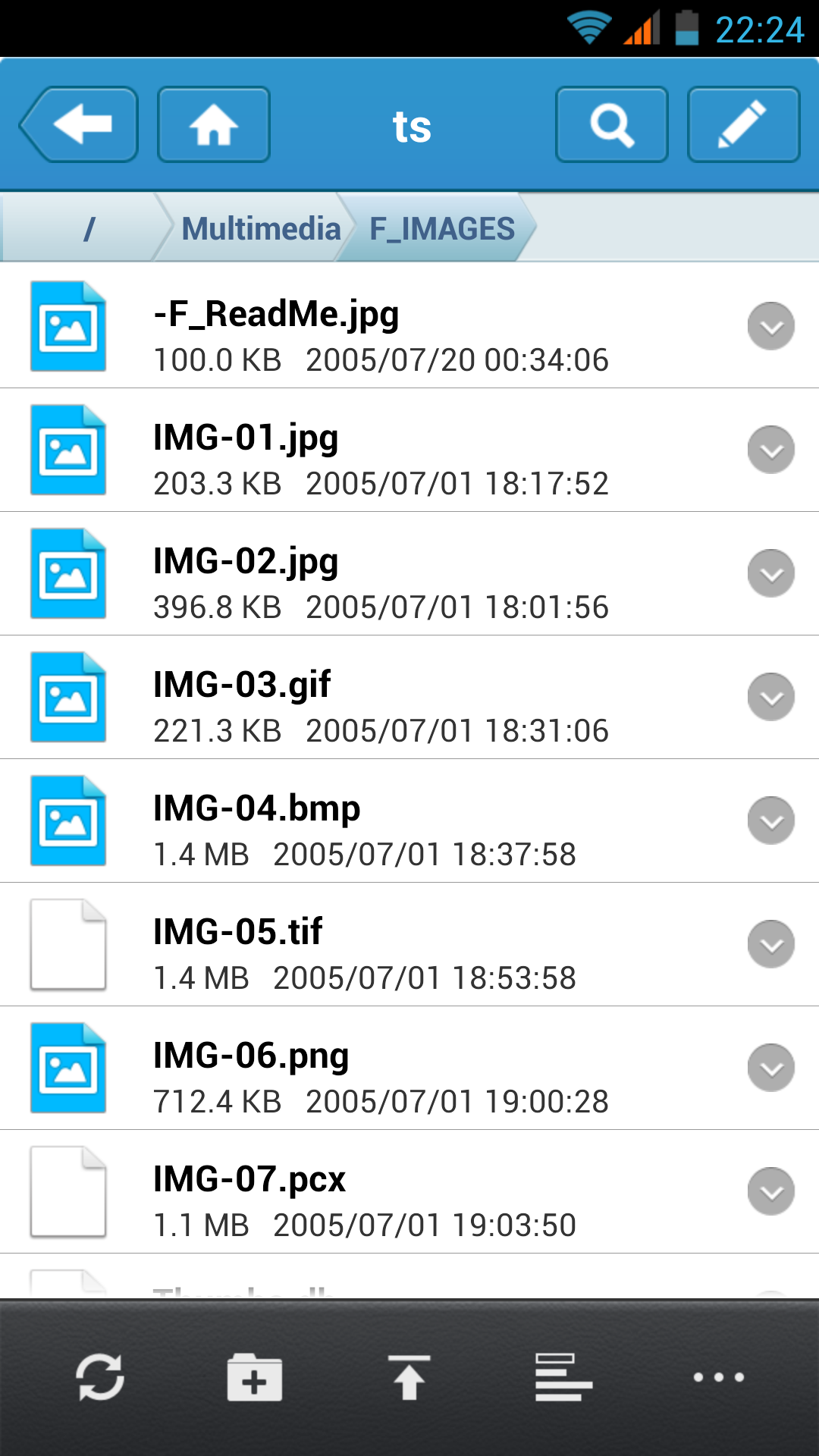Create a new folder

[255, 1376]
